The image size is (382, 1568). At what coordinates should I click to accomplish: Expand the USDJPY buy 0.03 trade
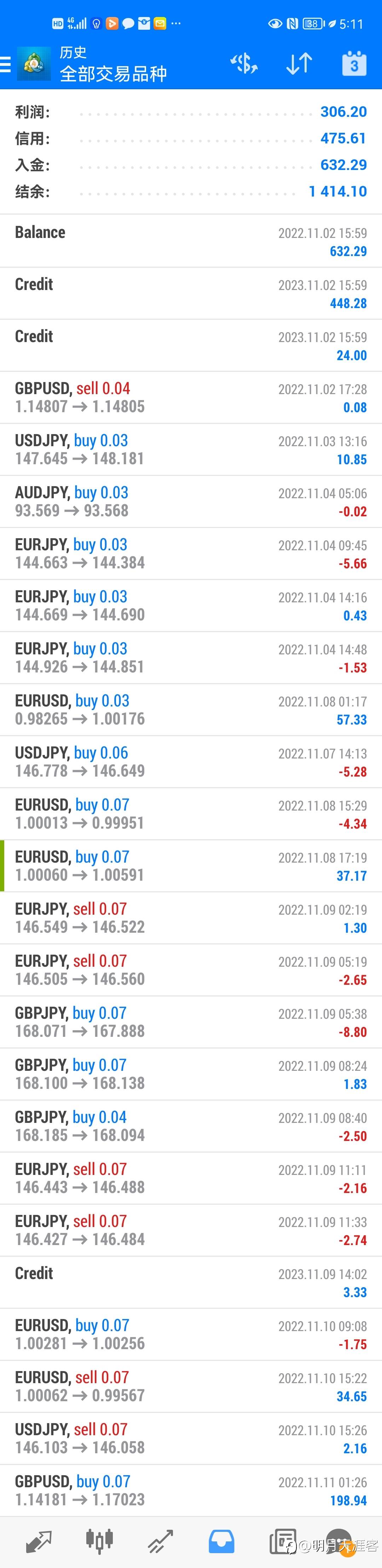point(191,449)
